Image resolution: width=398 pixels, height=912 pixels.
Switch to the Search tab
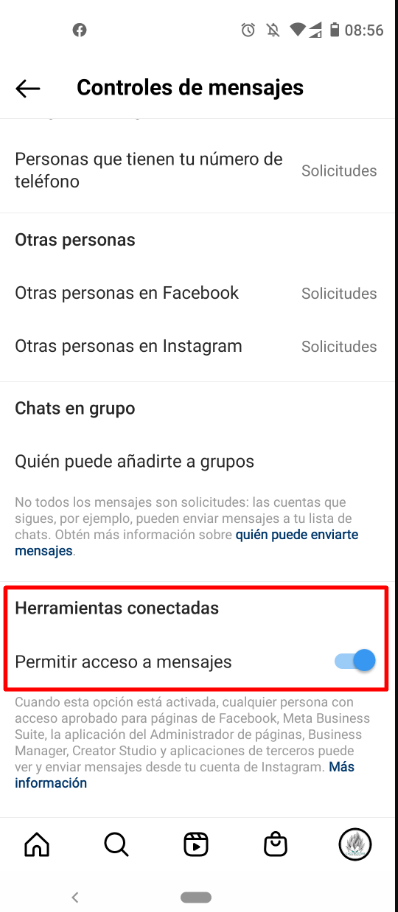coord(116,844)
